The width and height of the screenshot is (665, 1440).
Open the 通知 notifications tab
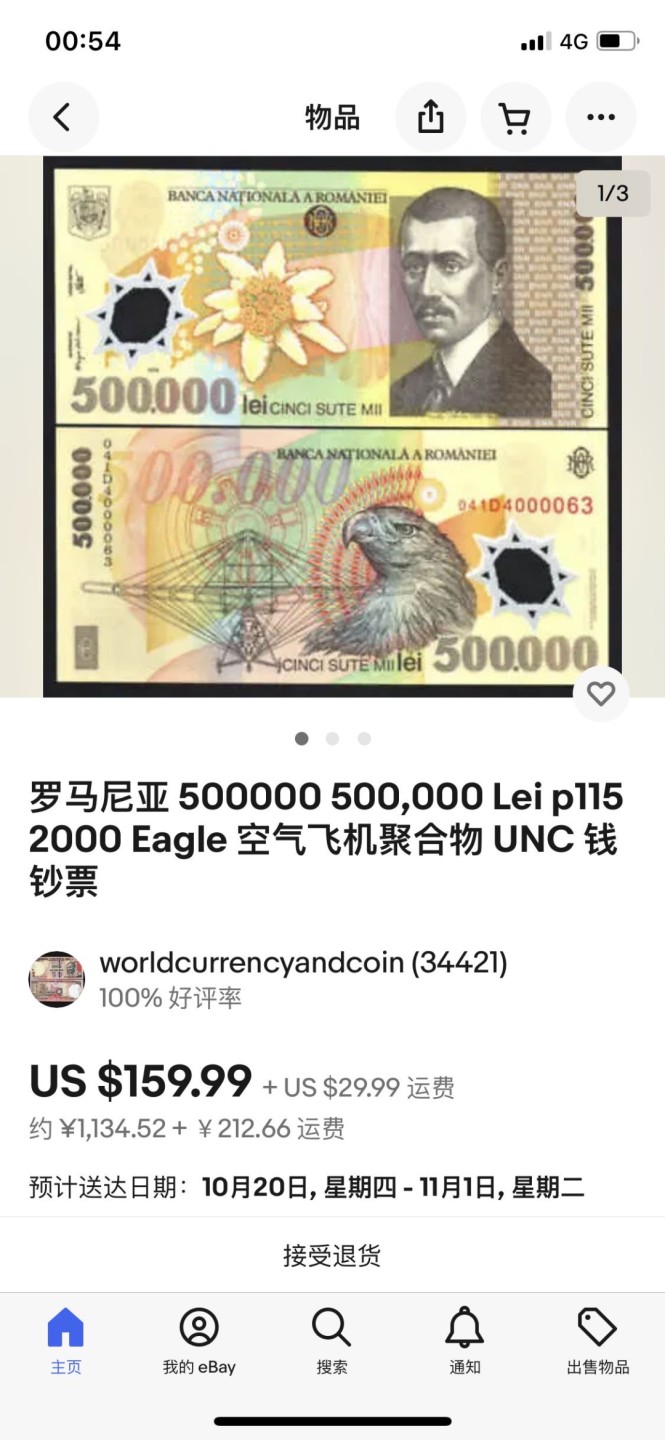tap(464, 1342)
